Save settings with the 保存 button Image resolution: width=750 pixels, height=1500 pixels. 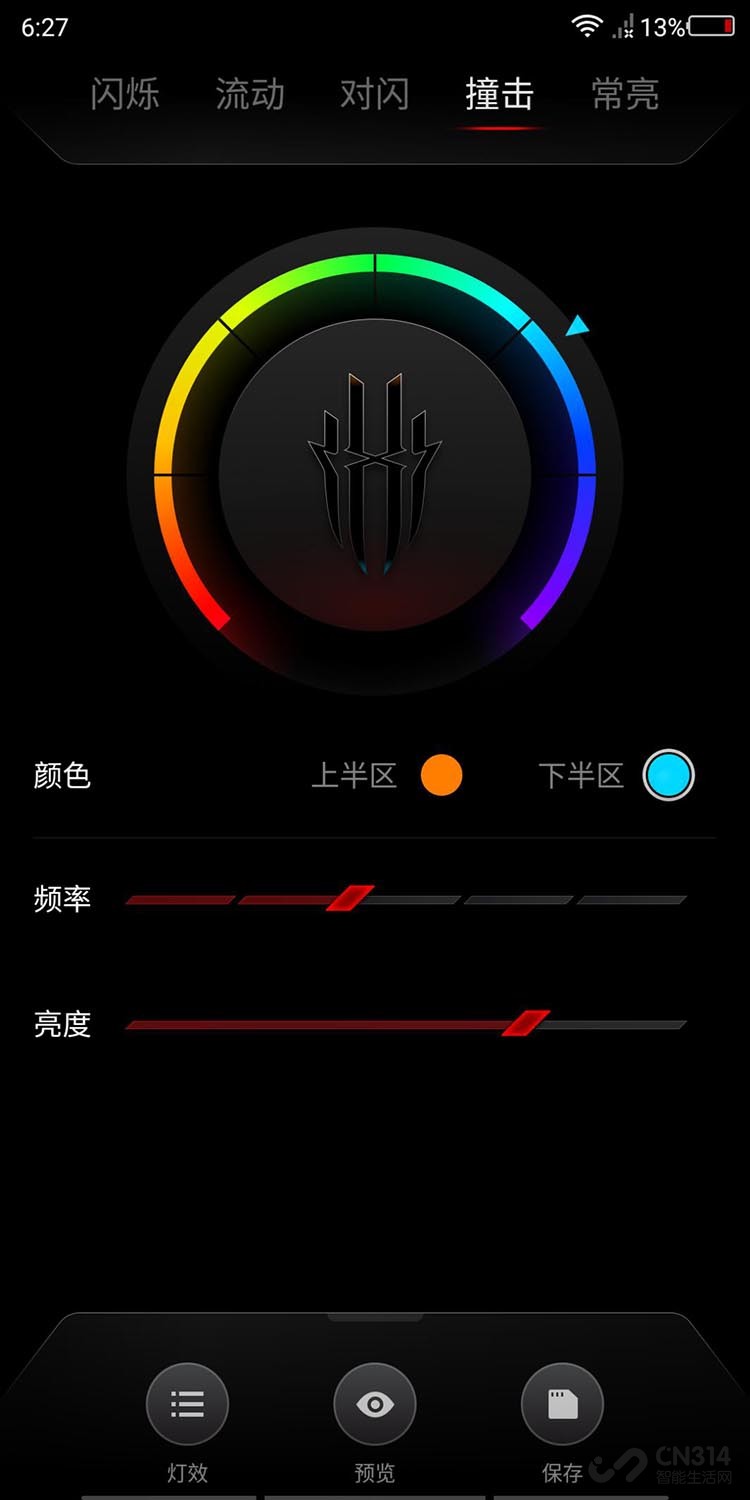(563, 1405)
